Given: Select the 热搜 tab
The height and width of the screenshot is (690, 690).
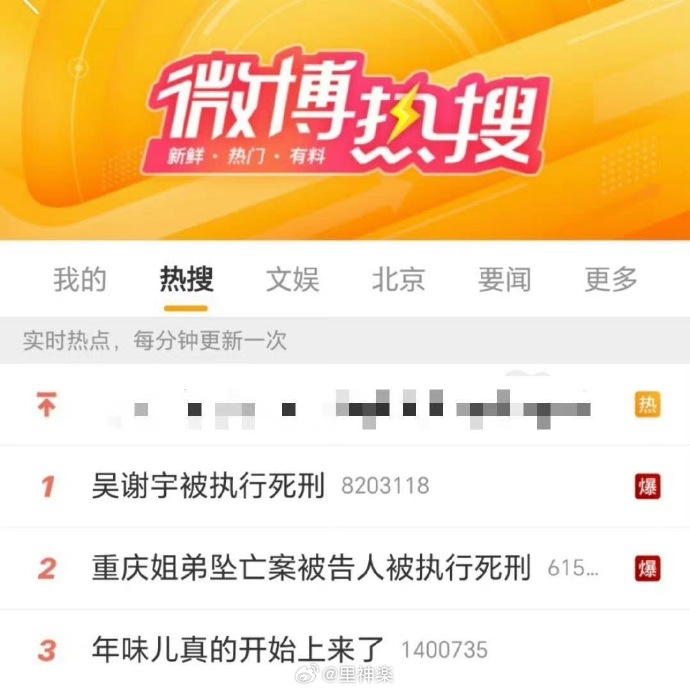Looking at the screenshot, I should click(186, 279).
